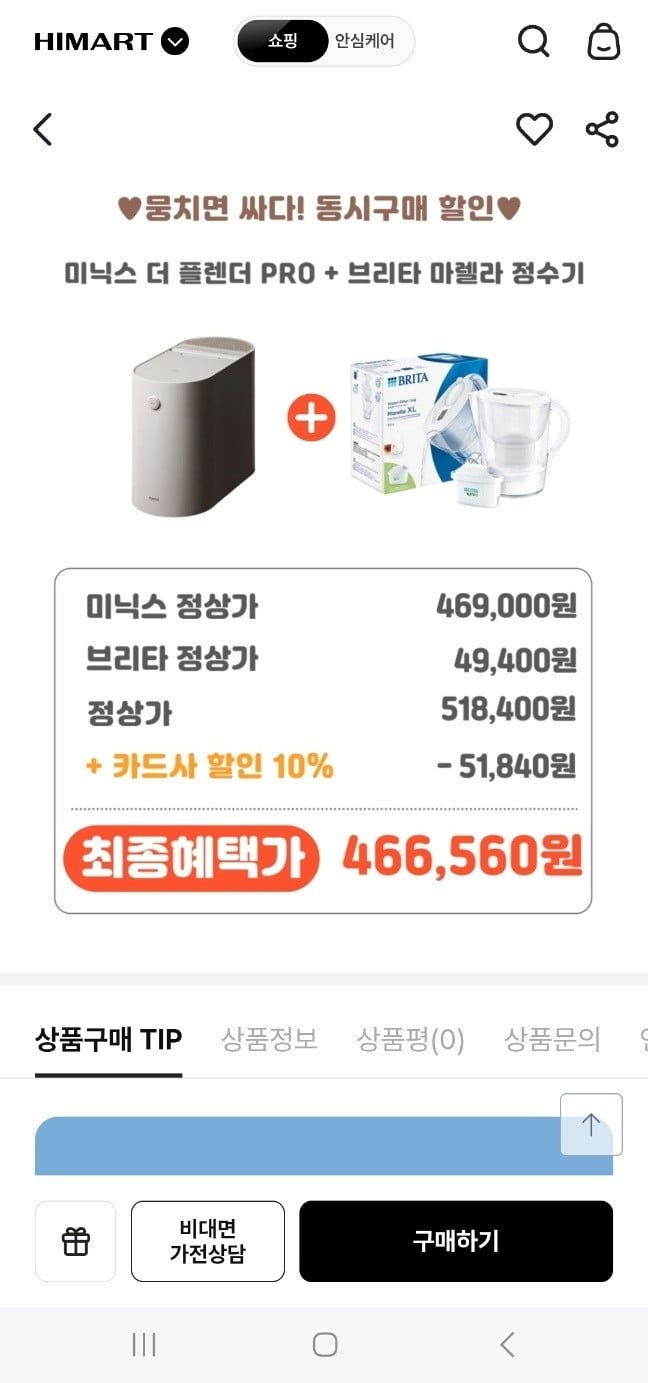Switch to the 상품정보 tab
This screenshot has height=1383, width=648.
[269, 1040]
